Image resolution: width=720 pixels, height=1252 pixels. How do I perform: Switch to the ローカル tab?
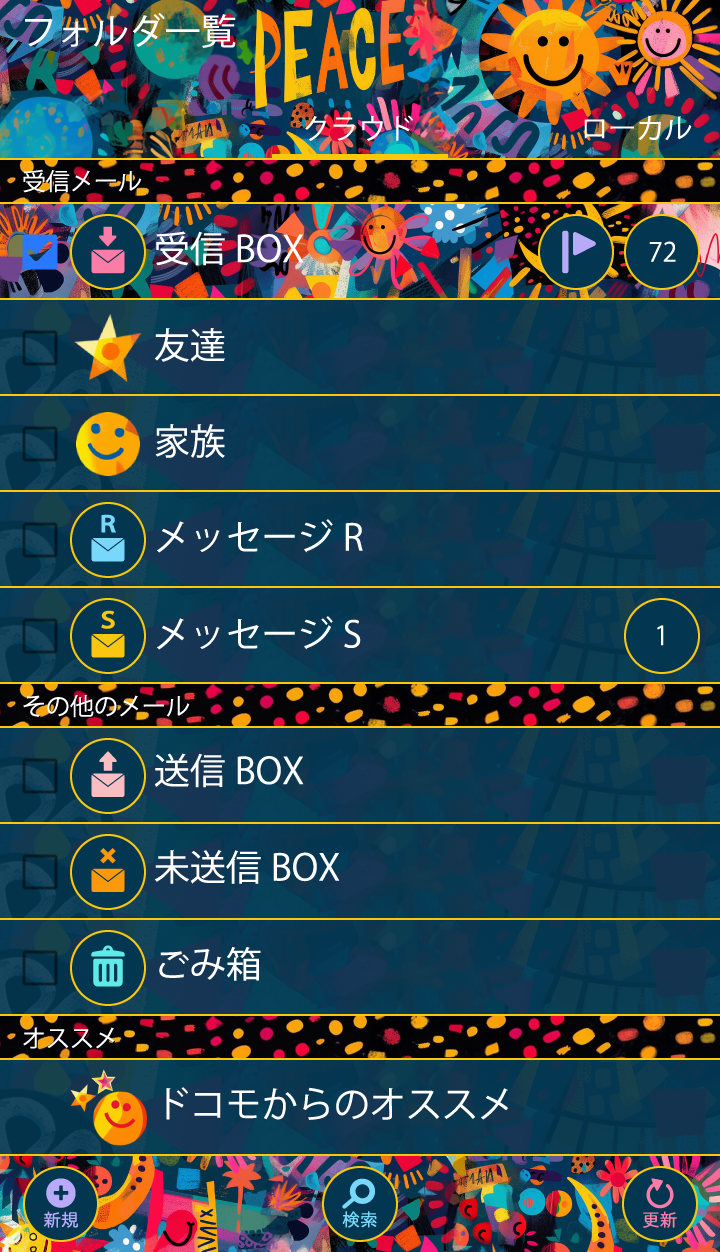coord(637,128)
